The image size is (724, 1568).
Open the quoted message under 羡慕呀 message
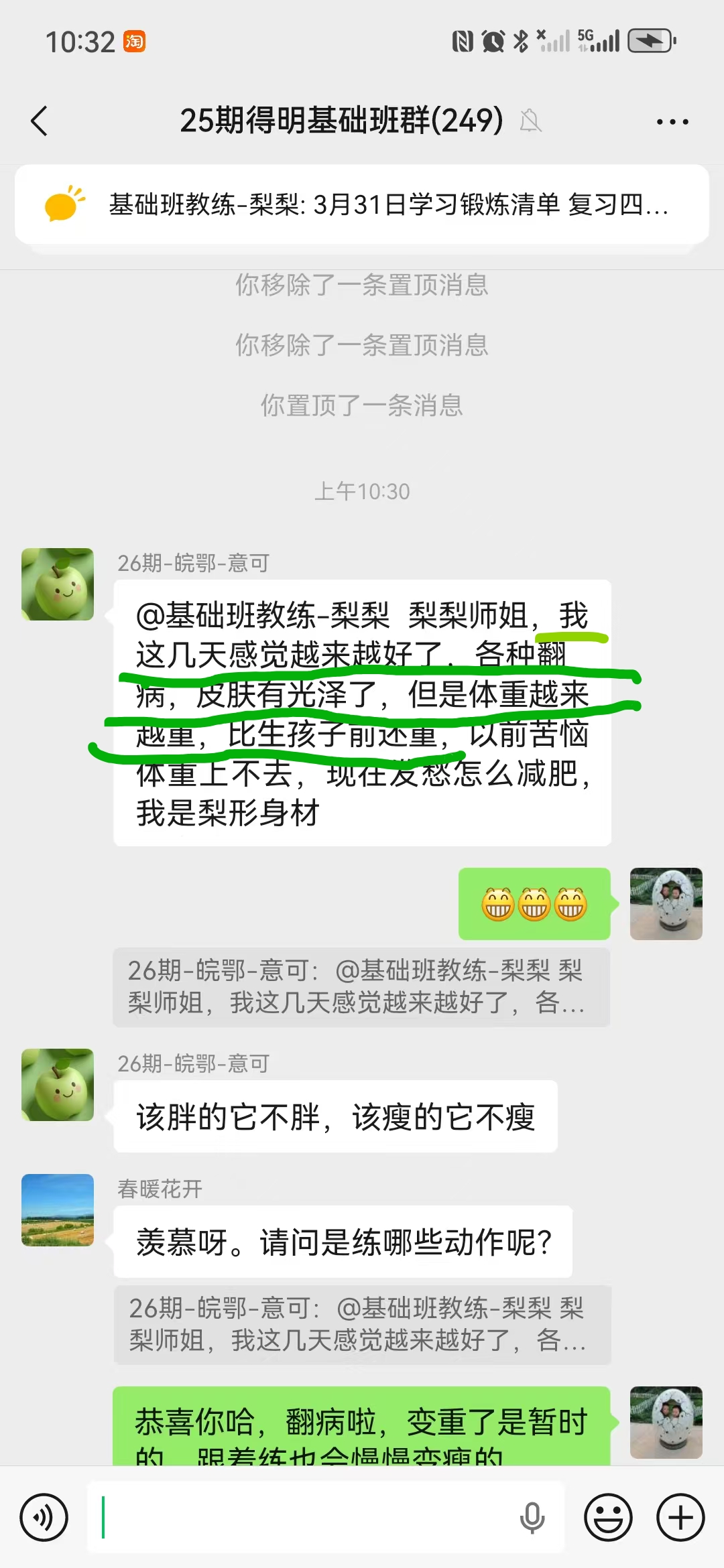click(362, 1324)
